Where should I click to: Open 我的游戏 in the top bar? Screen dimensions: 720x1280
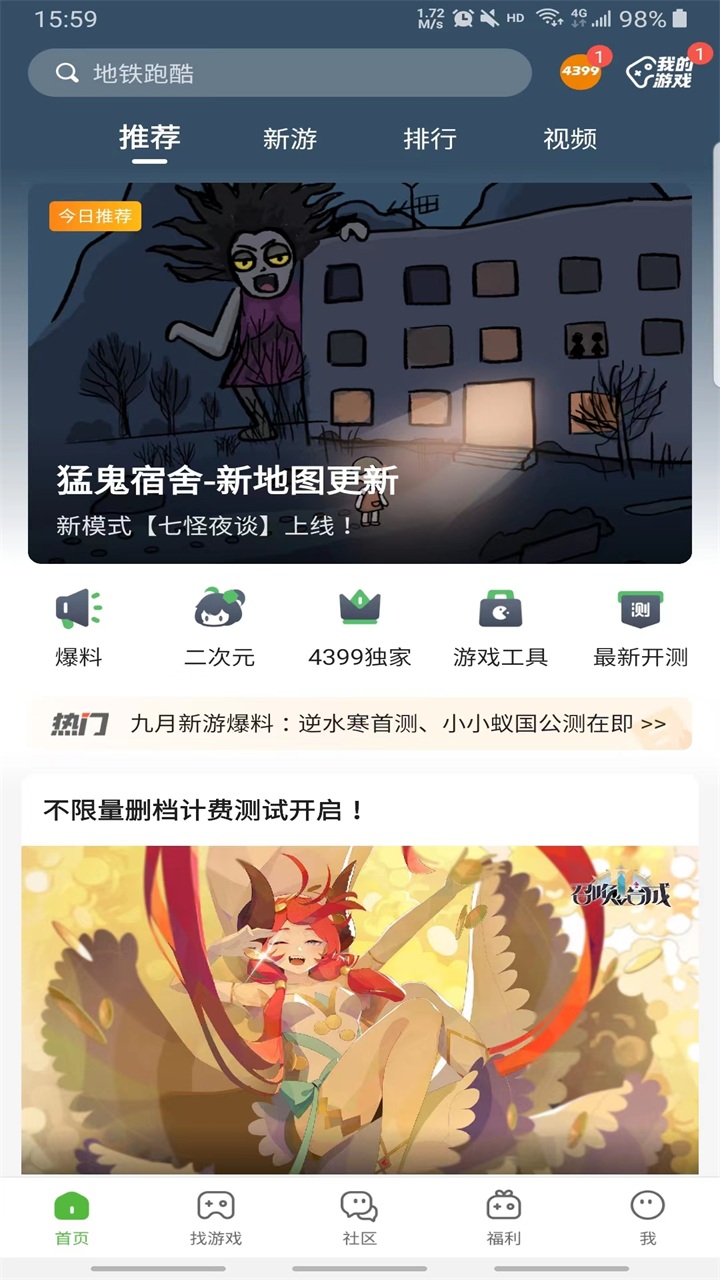(x=662, y=72)
